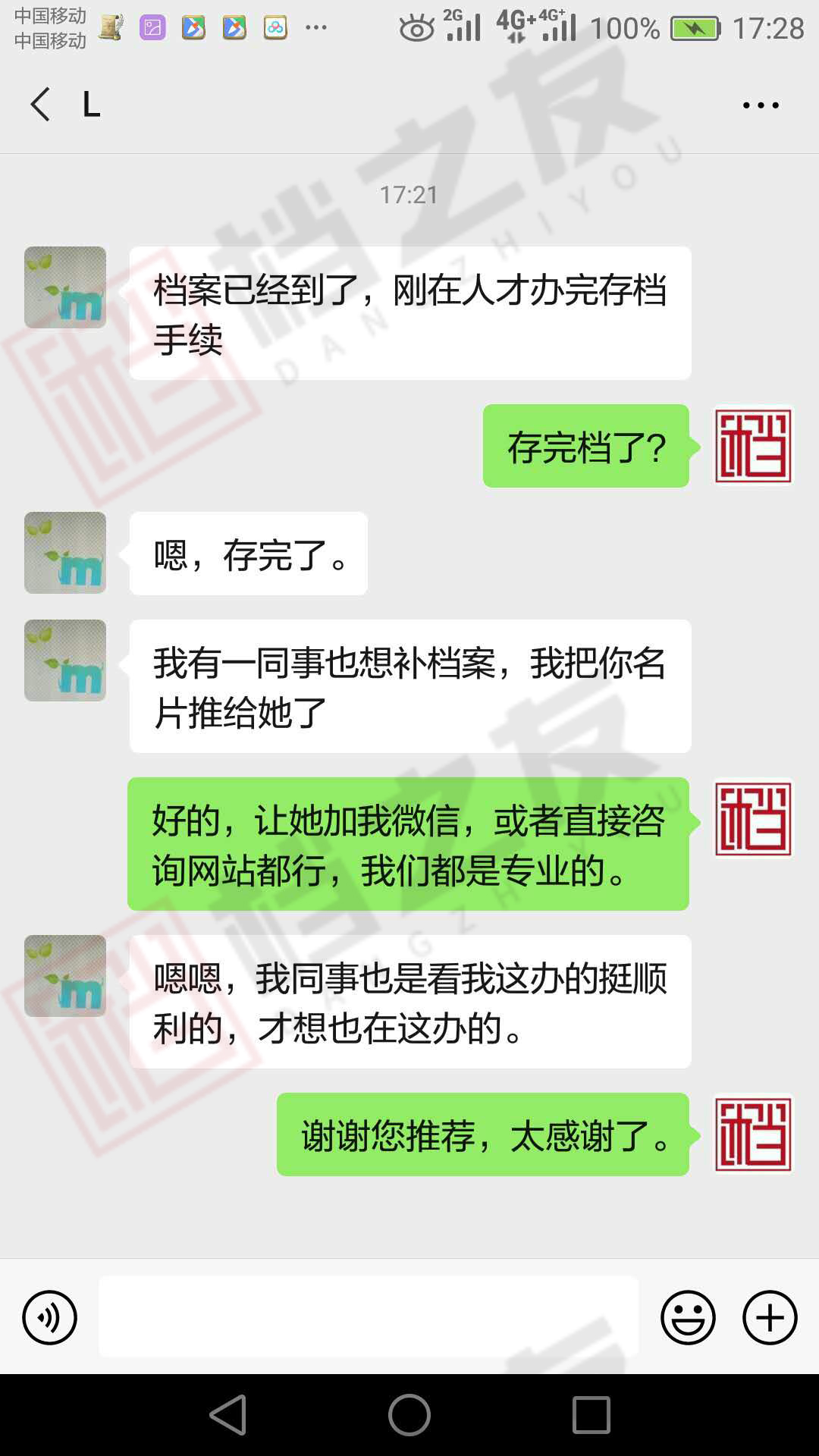Open L's avatar beside 嗯，存完了 message
This screenshot has height=1456, width=819.
coord(65,553)
